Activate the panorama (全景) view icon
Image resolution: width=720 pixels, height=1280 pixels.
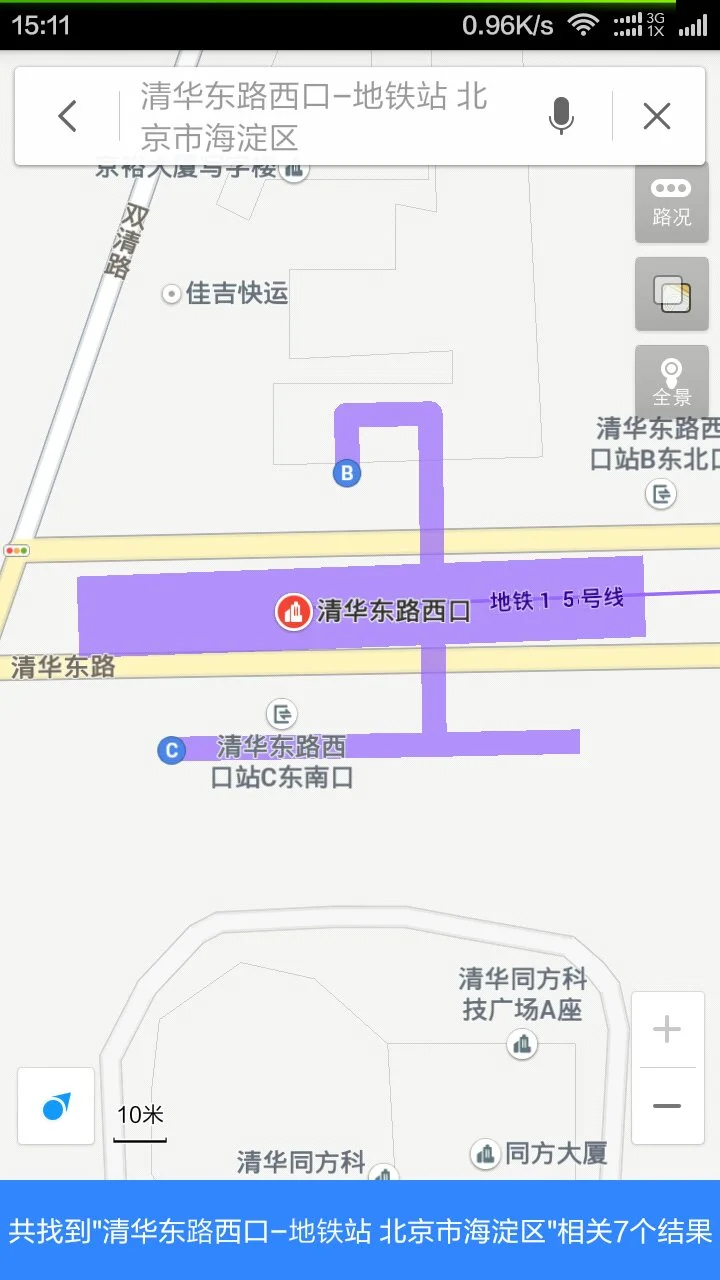pyautogui.click(x=670, y=381)
